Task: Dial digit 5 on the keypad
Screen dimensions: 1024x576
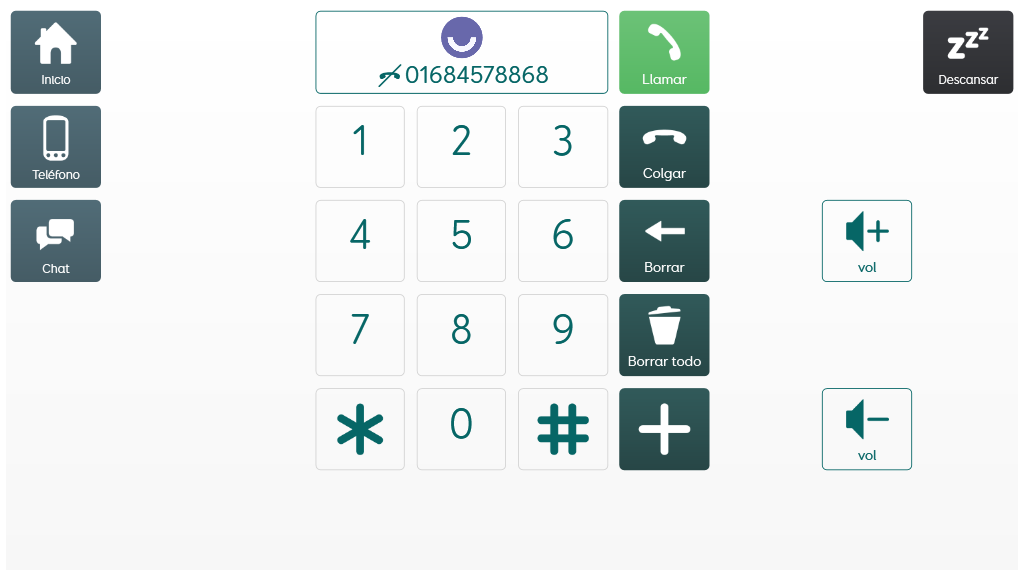Action: tap(461, 241)
